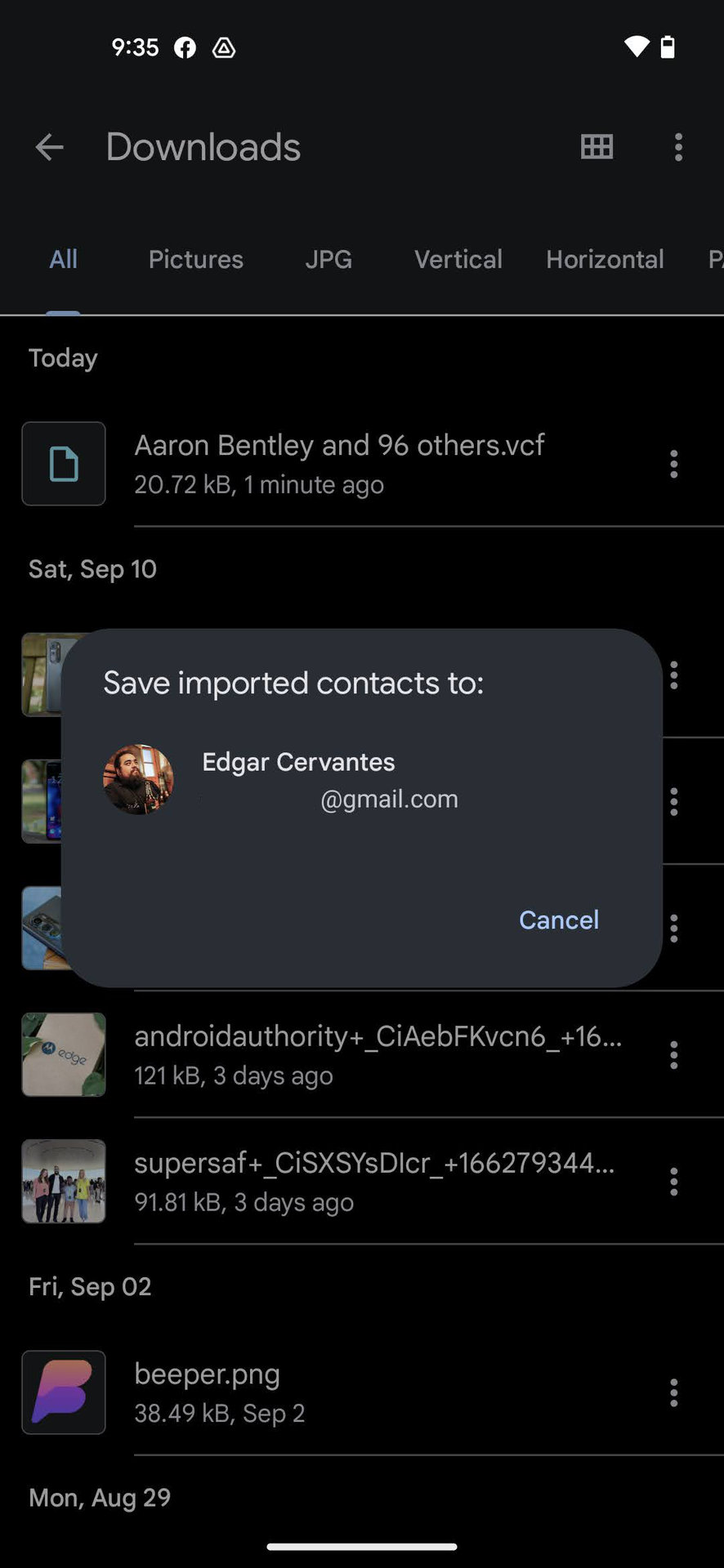Open the supersaf image file

pyautogui.click(x=374, y=1181)
